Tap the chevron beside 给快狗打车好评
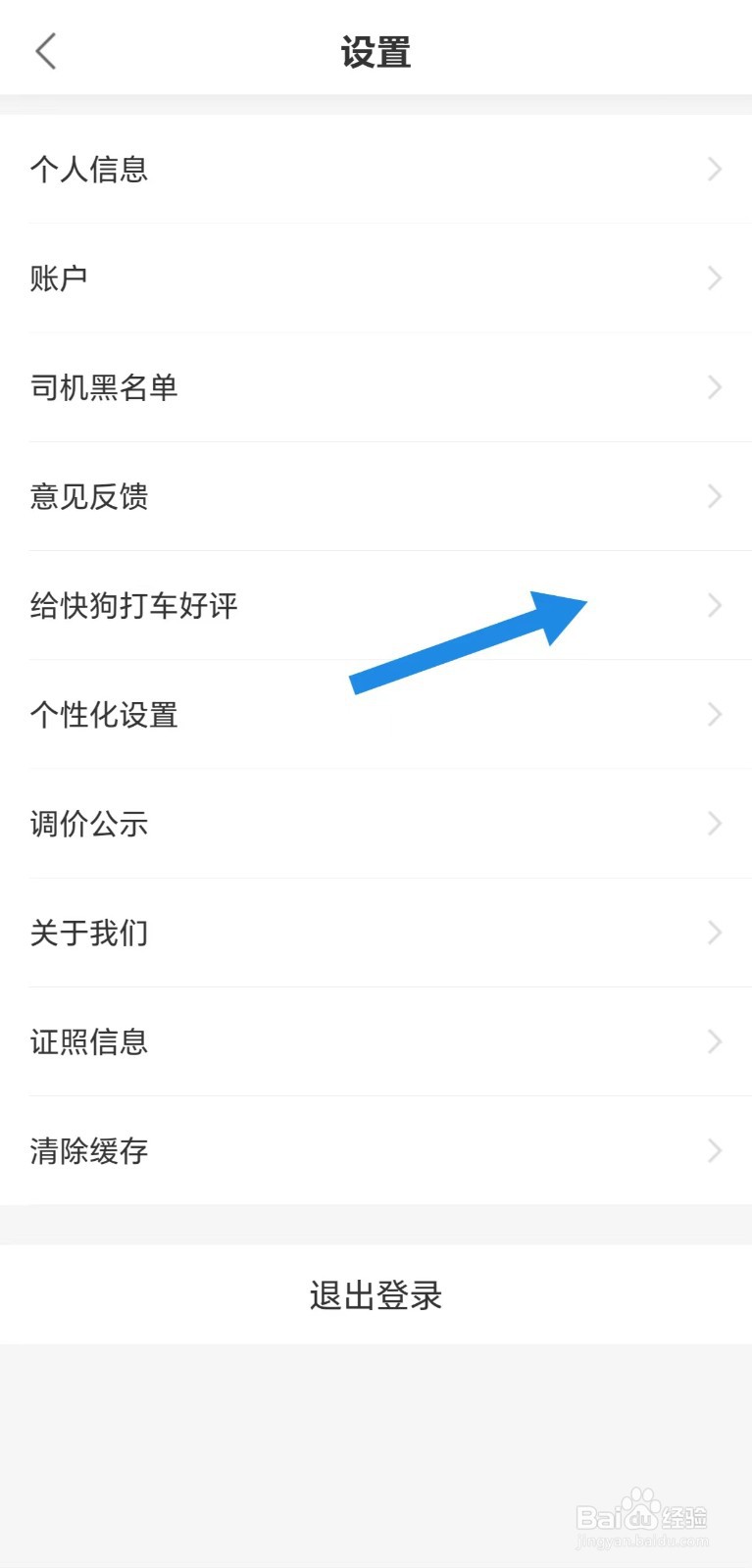The width and height of the screenshot is (752, 1568). (715, 606)
